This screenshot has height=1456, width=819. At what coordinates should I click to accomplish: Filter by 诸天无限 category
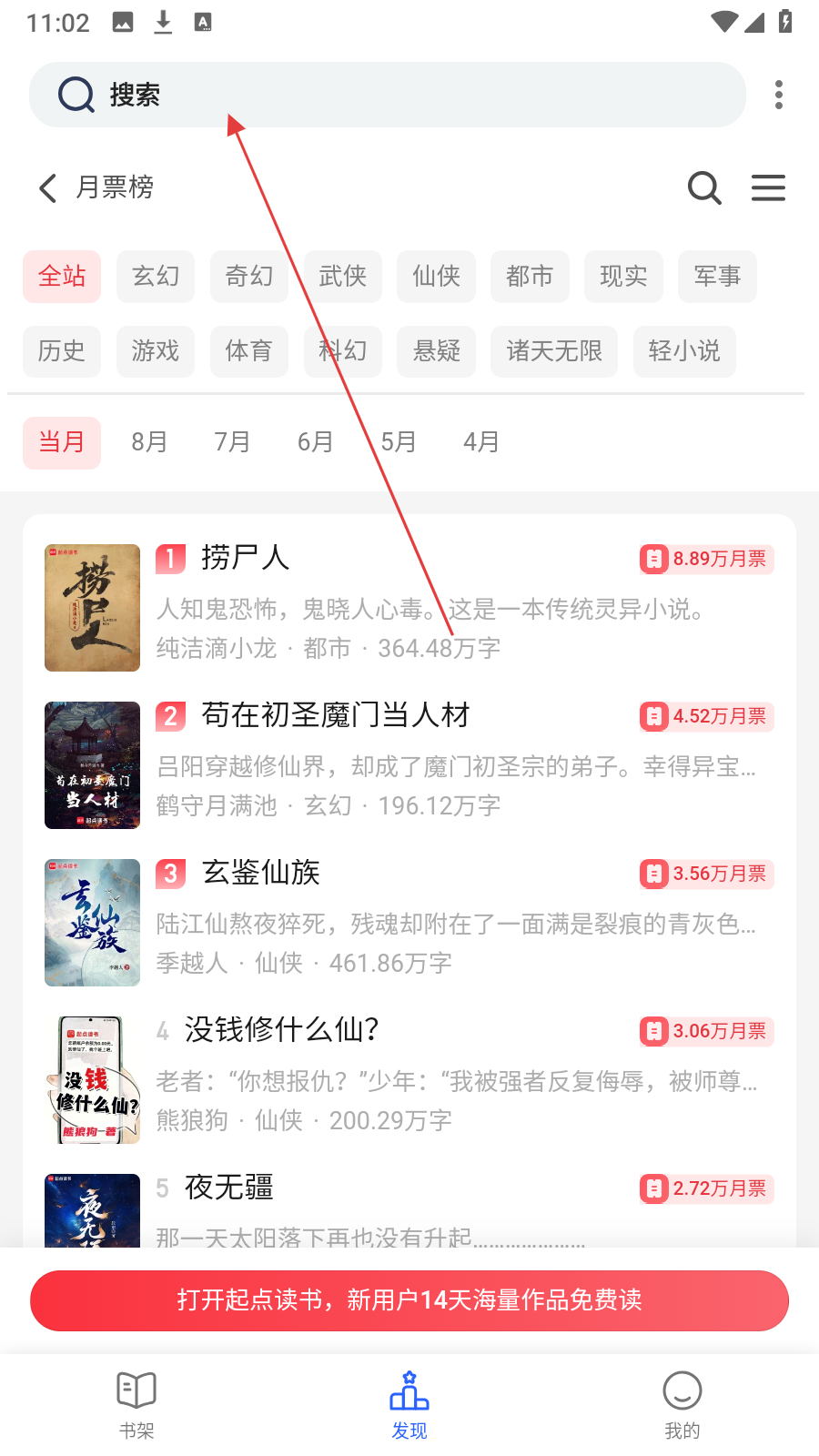[x=554, y=351]
